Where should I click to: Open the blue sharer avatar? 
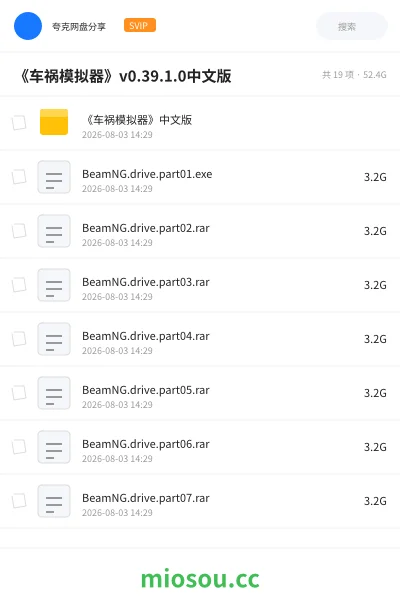[28, 26]
